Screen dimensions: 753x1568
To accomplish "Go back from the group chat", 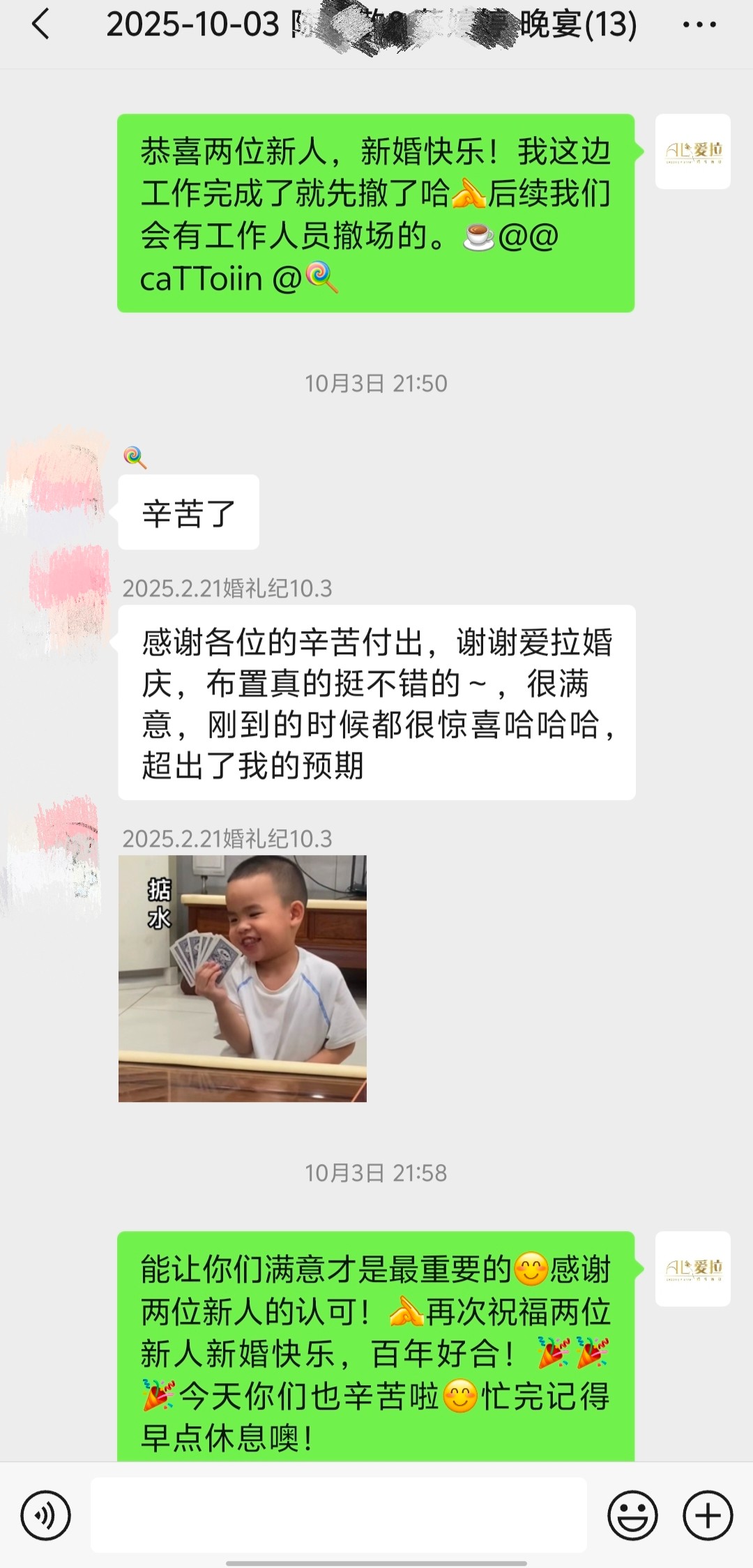I will (41, 25).
